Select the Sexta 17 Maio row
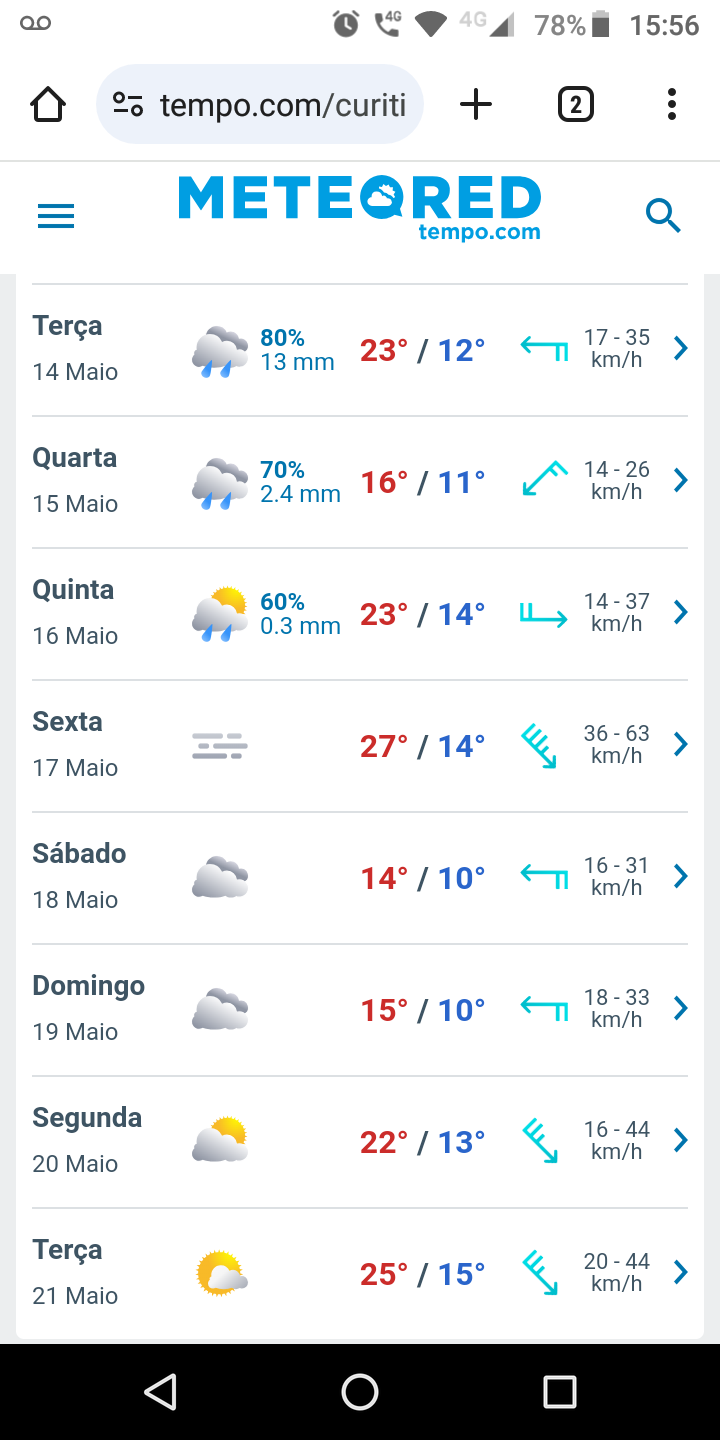Image resolution: width=720 pixels, height=1440 pixels. pyautogui.click(x=360, y=746)
